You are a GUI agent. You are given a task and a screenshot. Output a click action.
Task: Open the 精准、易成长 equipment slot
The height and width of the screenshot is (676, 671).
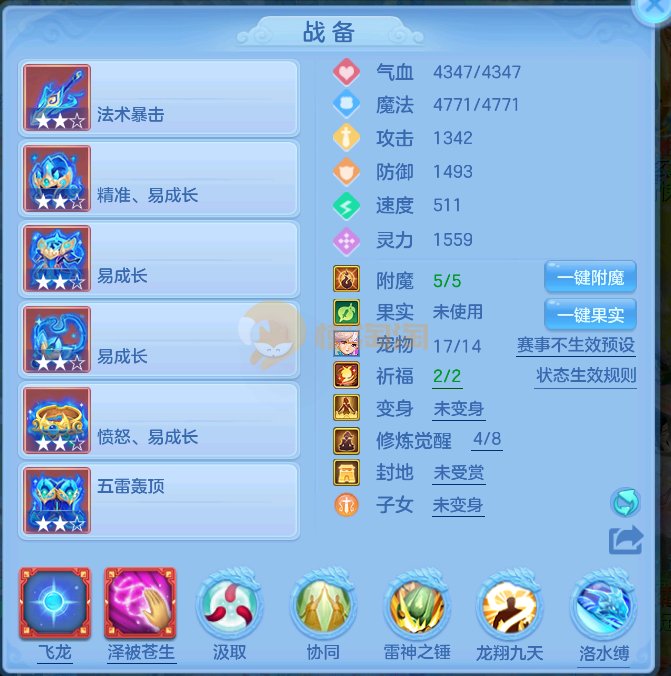[x=159, y=178]
